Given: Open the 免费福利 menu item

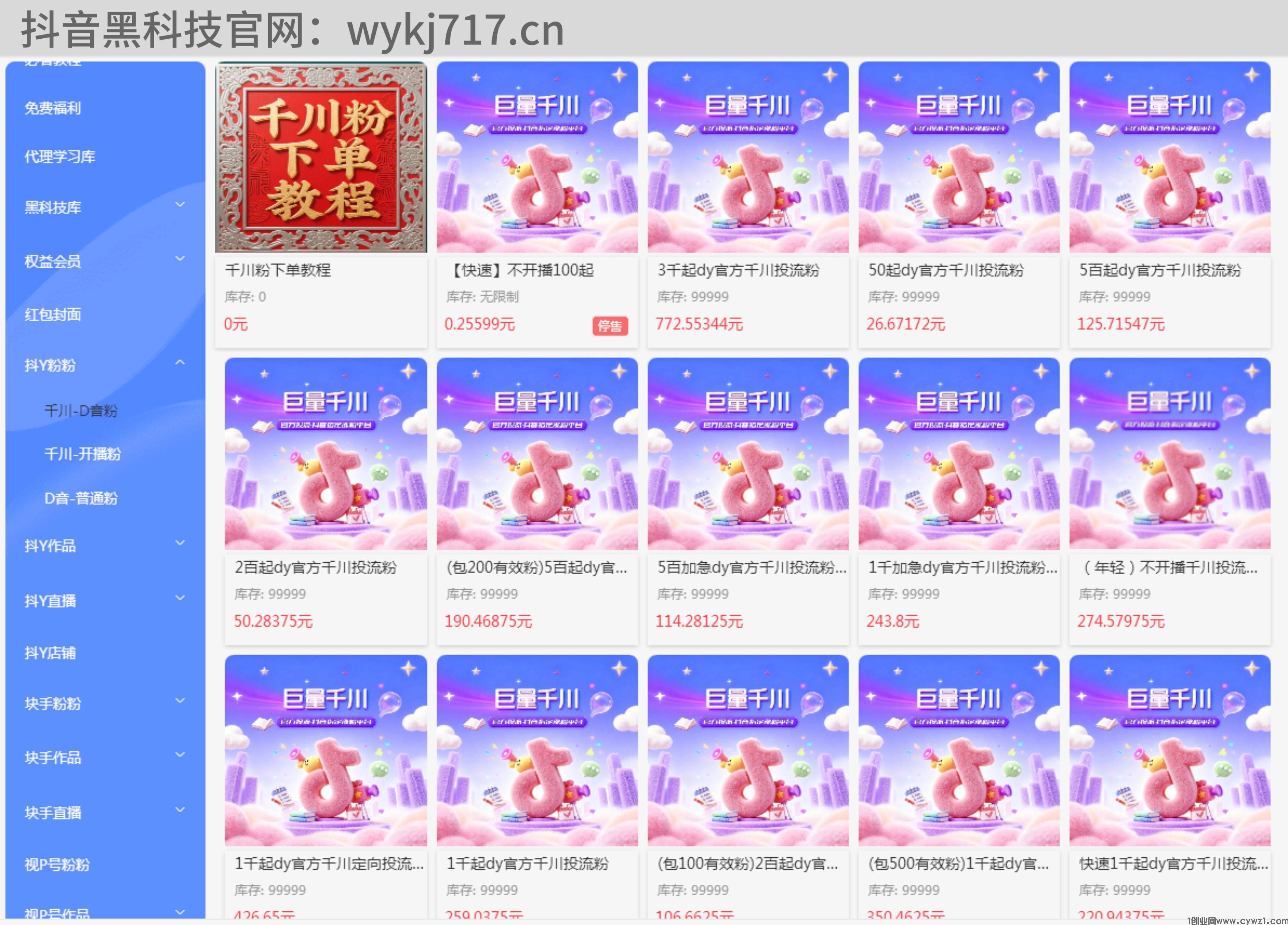Looking at the screenshot, I should 53,108.
